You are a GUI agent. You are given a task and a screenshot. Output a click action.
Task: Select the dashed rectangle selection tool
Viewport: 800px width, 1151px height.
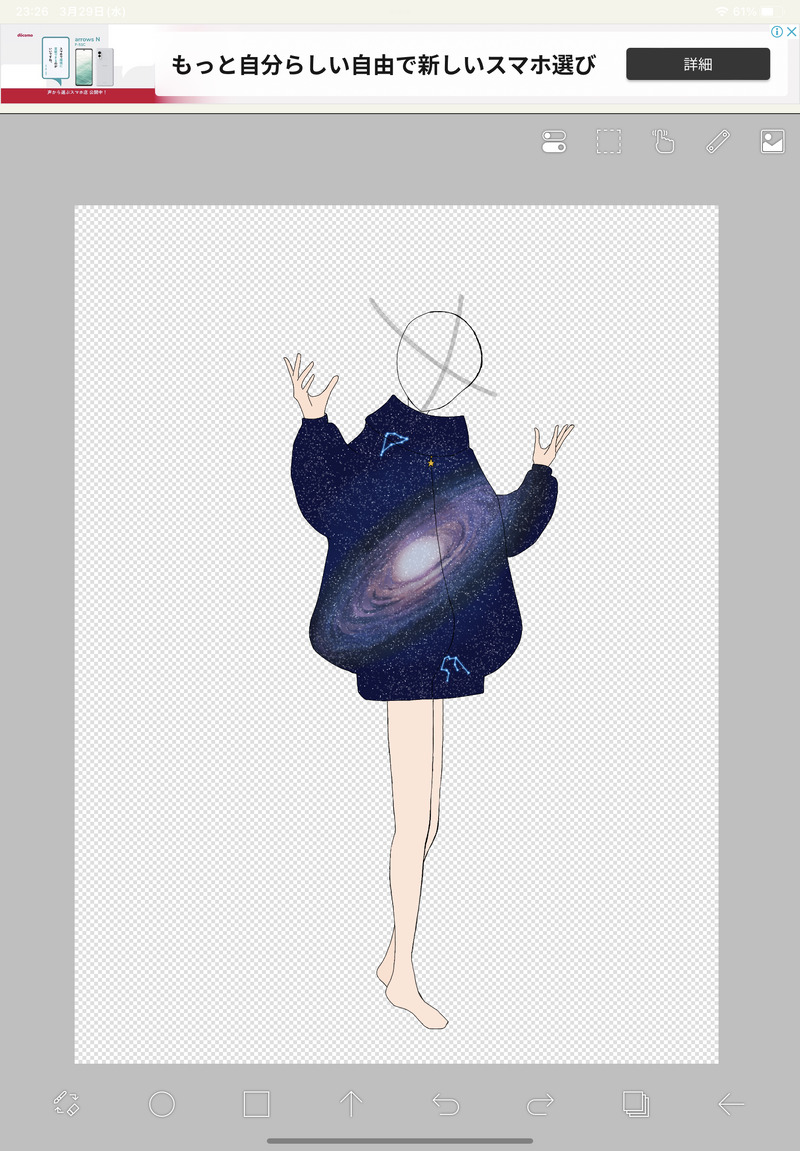[608, 142]
